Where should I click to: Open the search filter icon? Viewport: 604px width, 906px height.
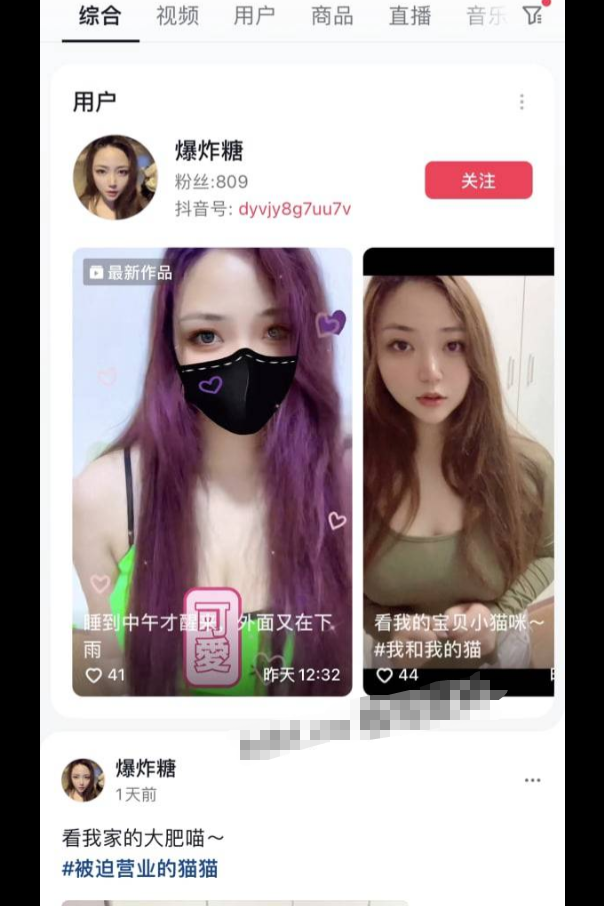(x=533, y=15)
